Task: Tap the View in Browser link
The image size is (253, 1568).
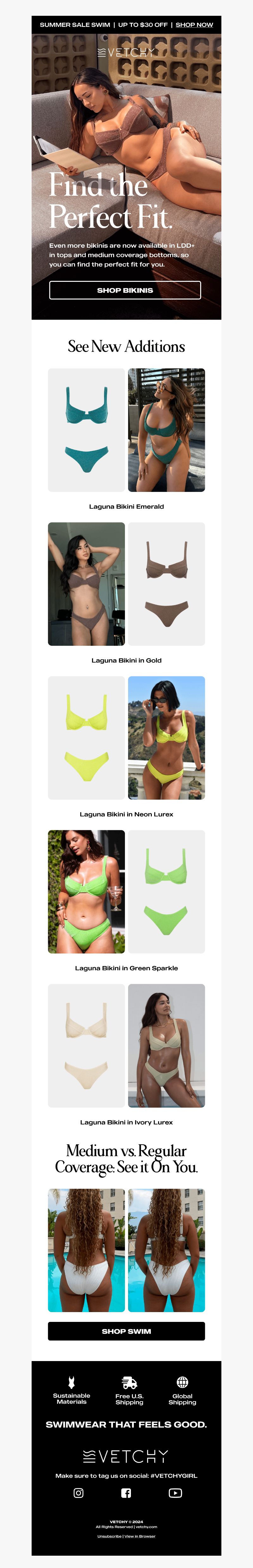Action: [x=140, y=1536]
